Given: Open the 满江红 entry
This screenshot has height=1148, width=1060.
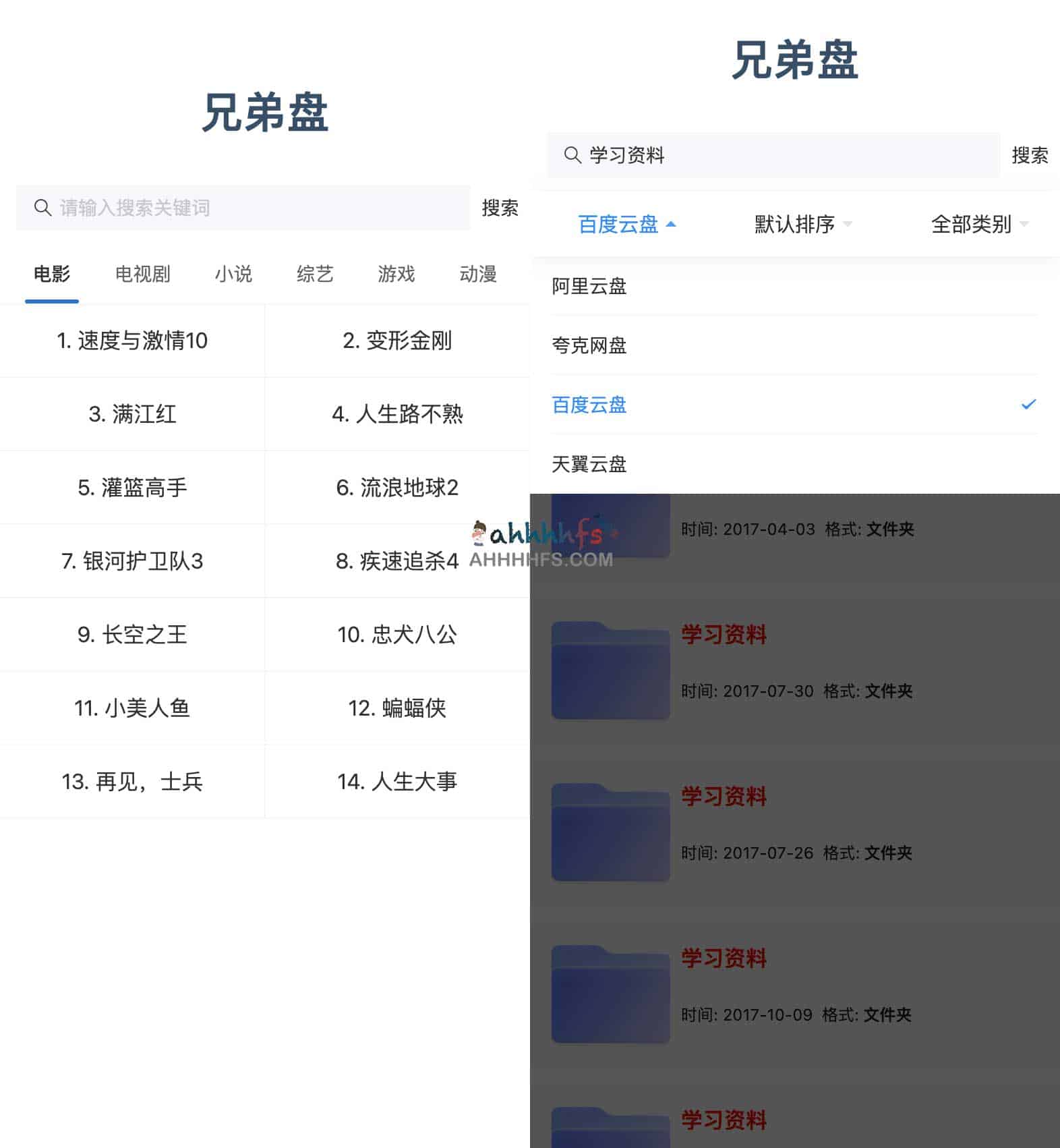Looking at the screenshot, I should pyautogui.click(x=132, y=414).
